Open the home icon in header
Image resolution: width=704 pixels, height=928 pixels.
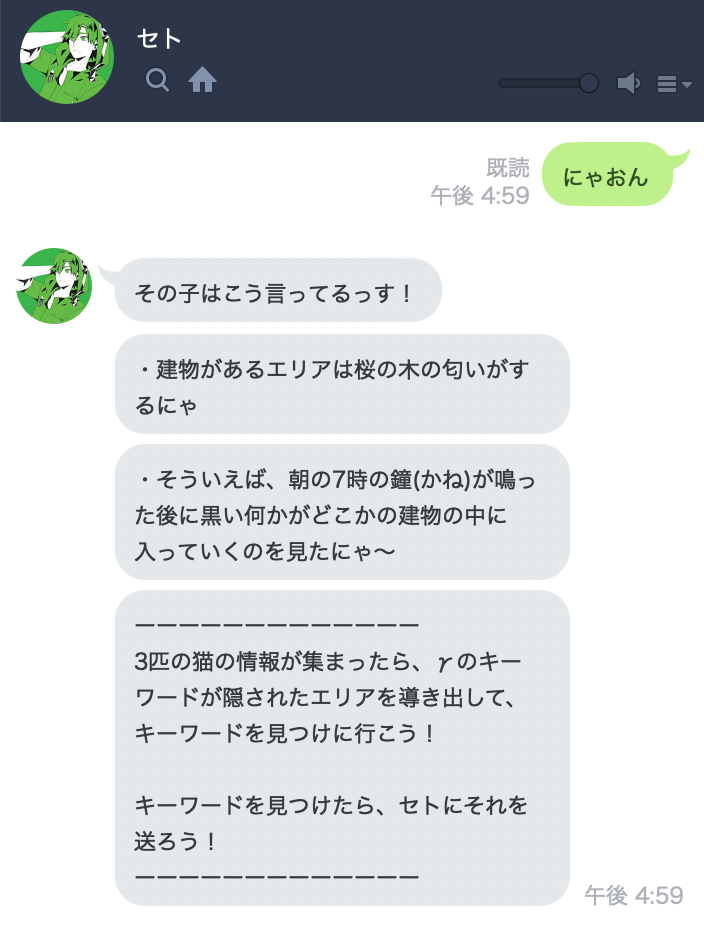pyautogui.click(x=202, y=80)
